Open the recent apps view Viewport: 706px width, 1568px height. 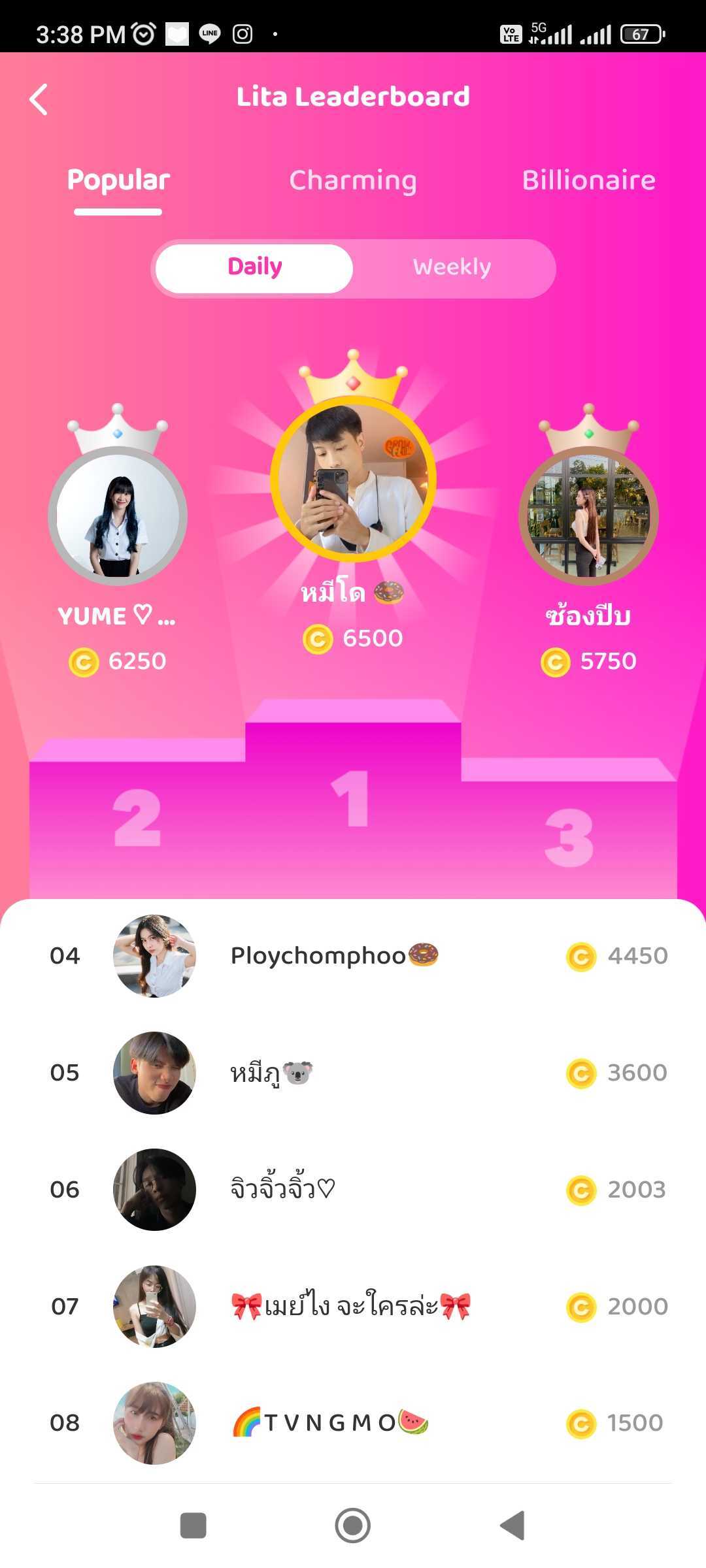pyautogui.click(x=193, y=1526)
